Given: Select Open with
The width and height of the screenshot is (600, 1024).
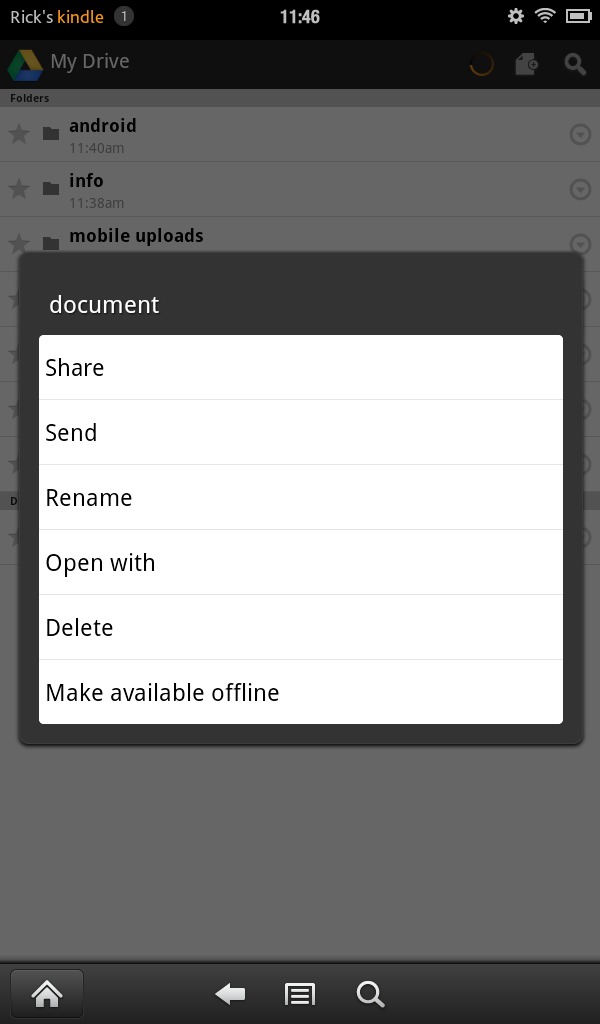Looking at the screenshot, I should 300,562.
